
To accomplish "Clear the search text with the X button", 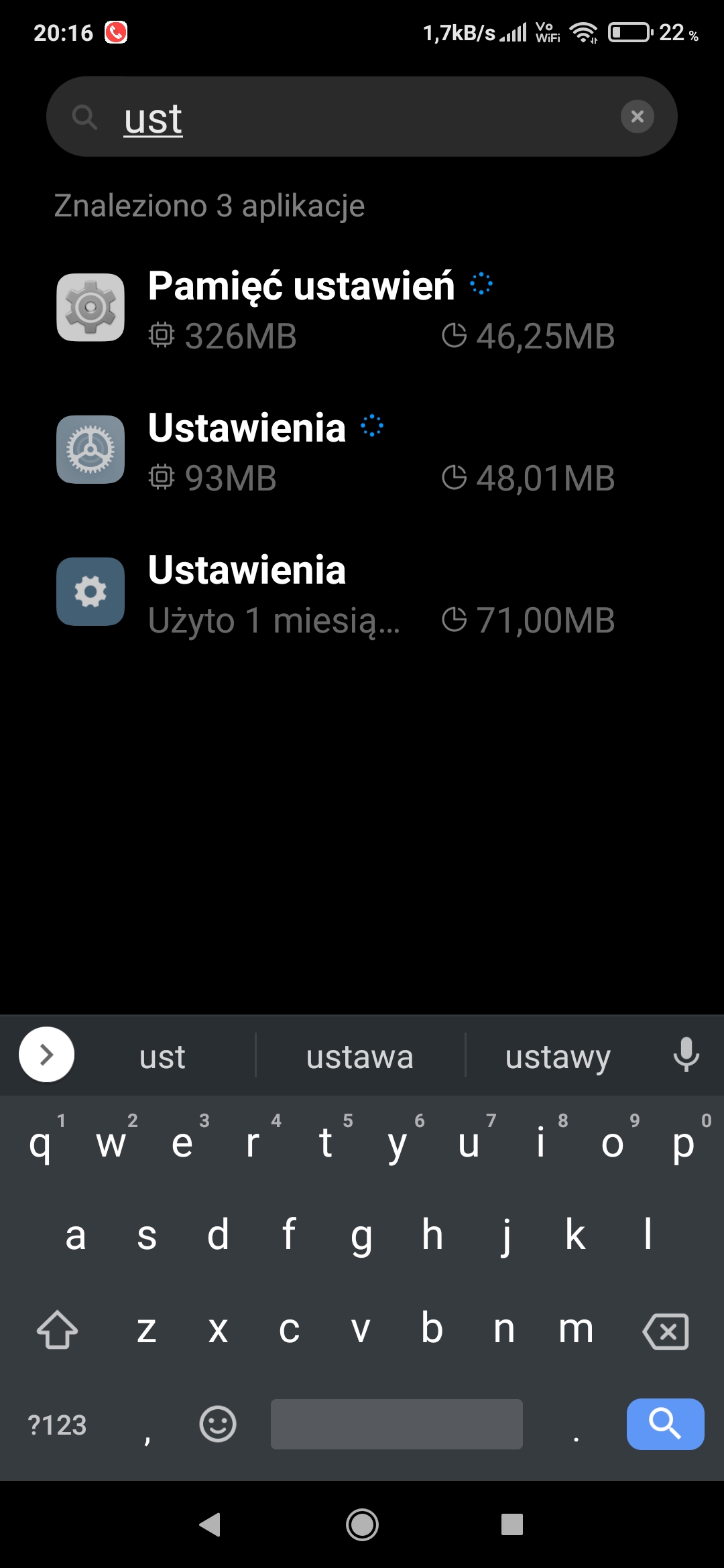I will pos(637,117).
